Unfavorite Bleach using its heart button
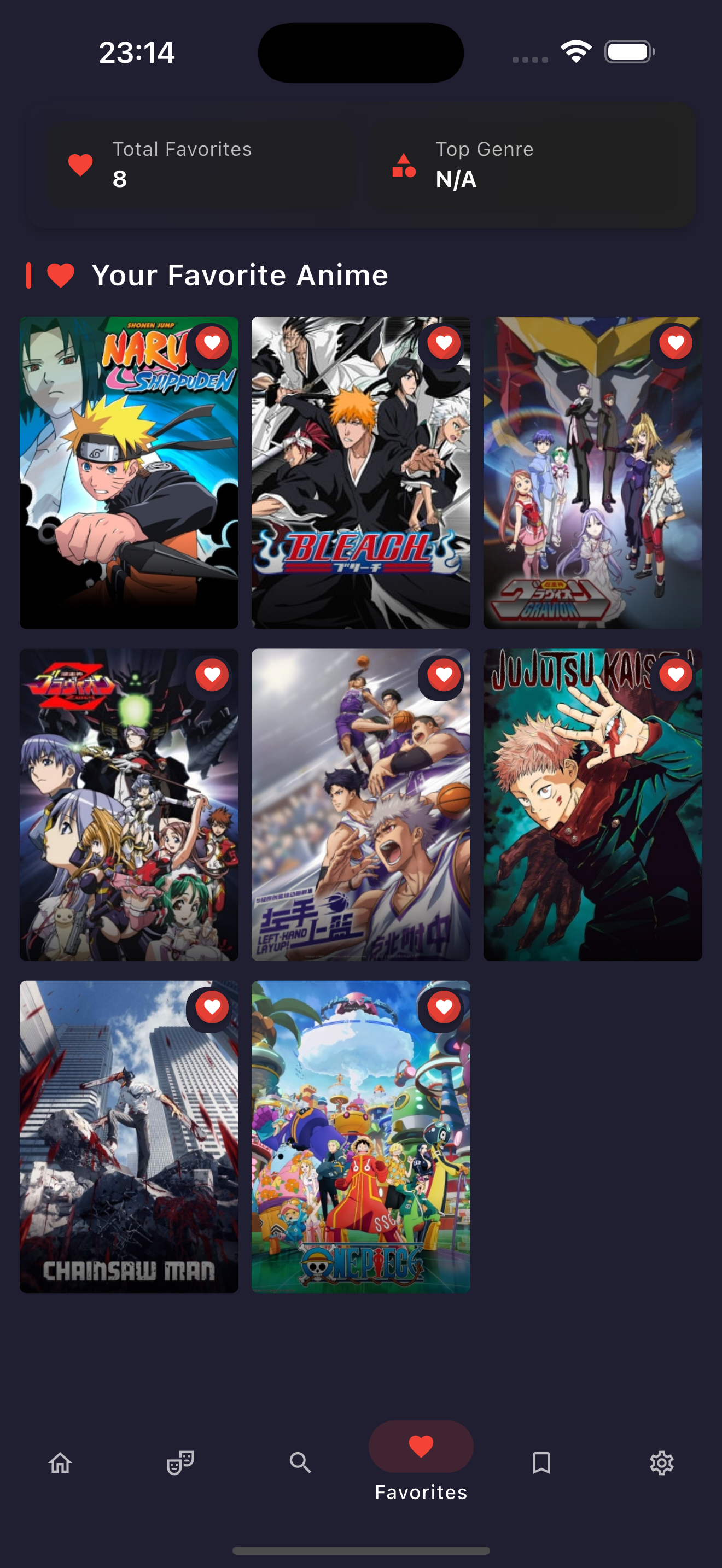The height and width of the screenshot is (1568, 722). tap(444, 343)
